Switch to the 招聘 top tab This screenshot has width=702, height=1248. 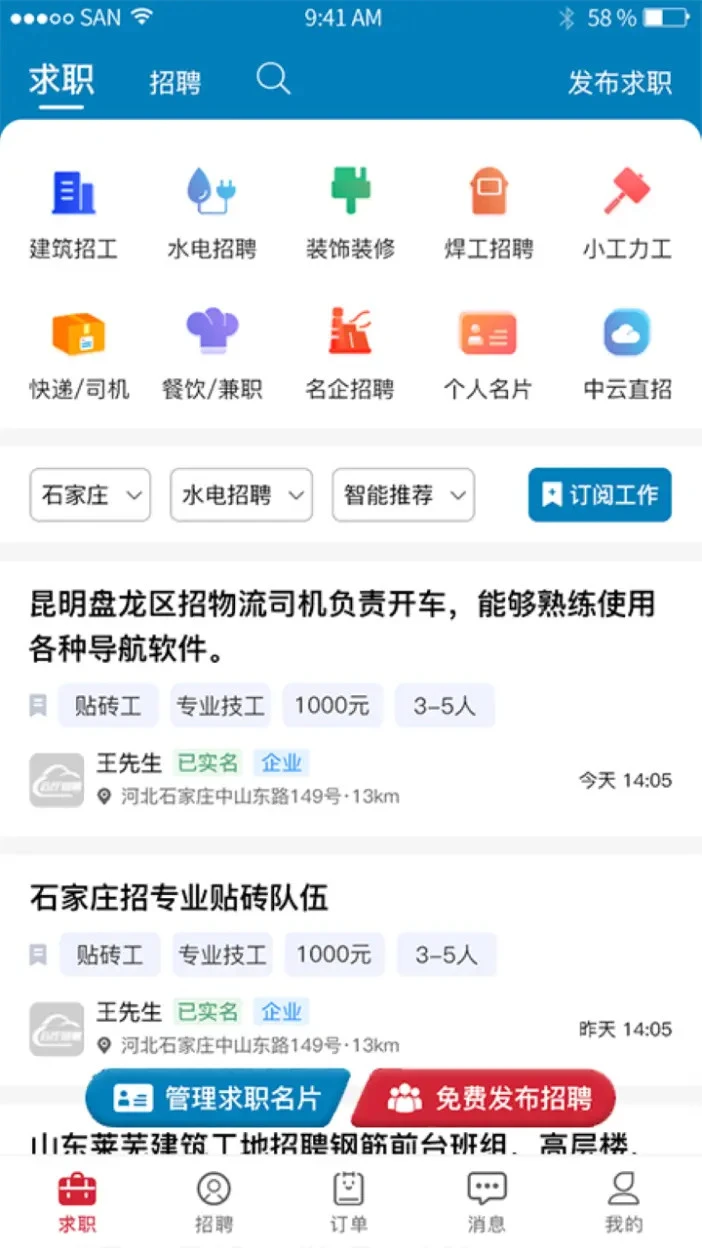click(x=175, y=82)
